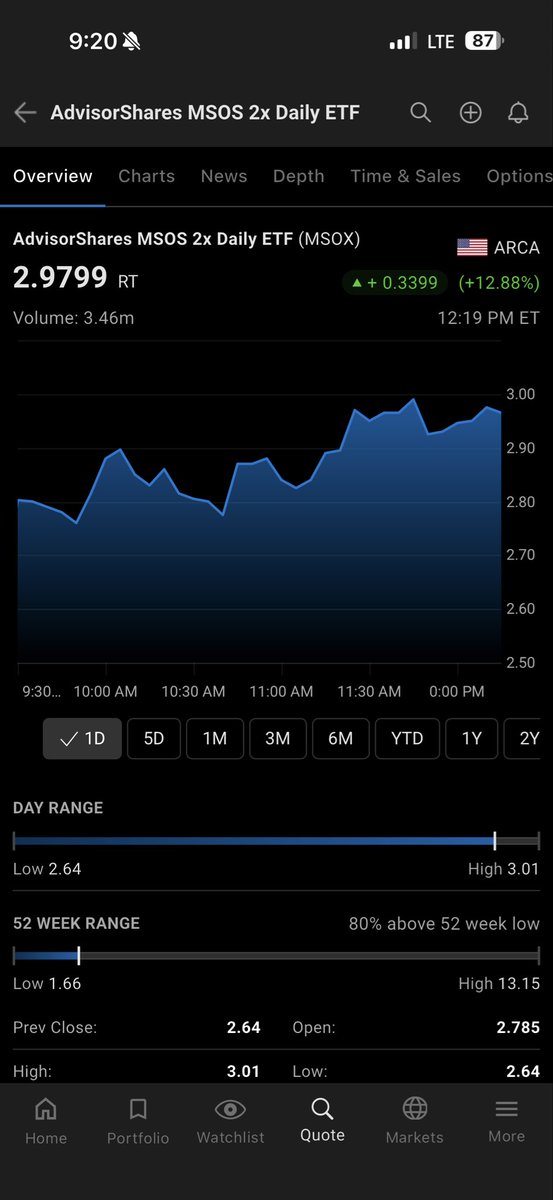This screenshot has height=1200, width=553.
Task: Show the 6M chart range
Action: [340, 739]
